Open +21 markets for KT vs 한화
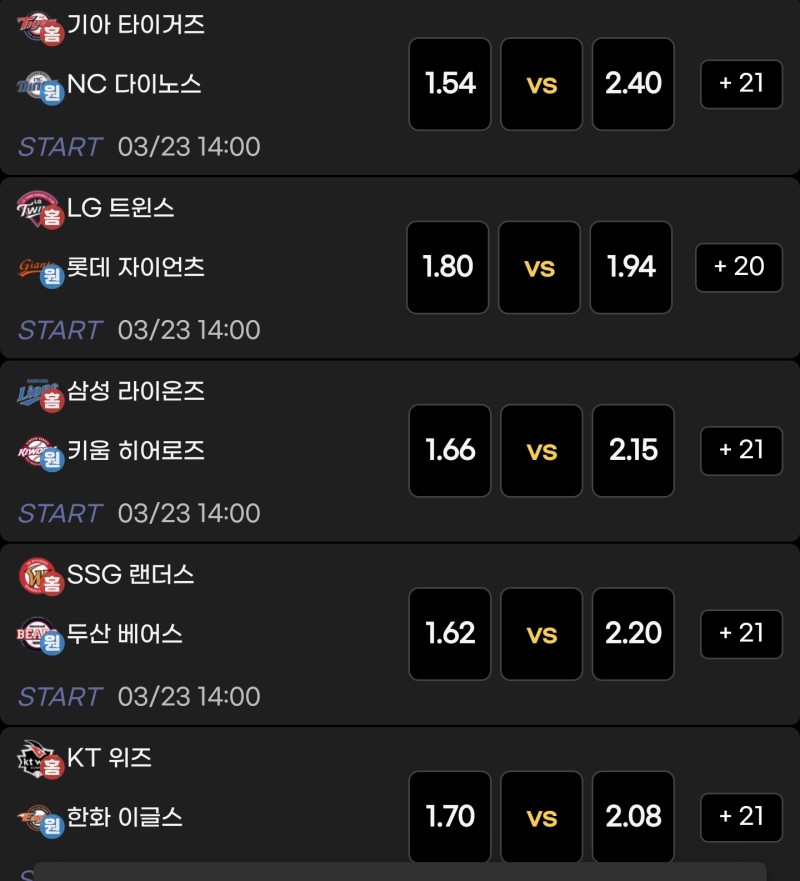 [741, 817]
